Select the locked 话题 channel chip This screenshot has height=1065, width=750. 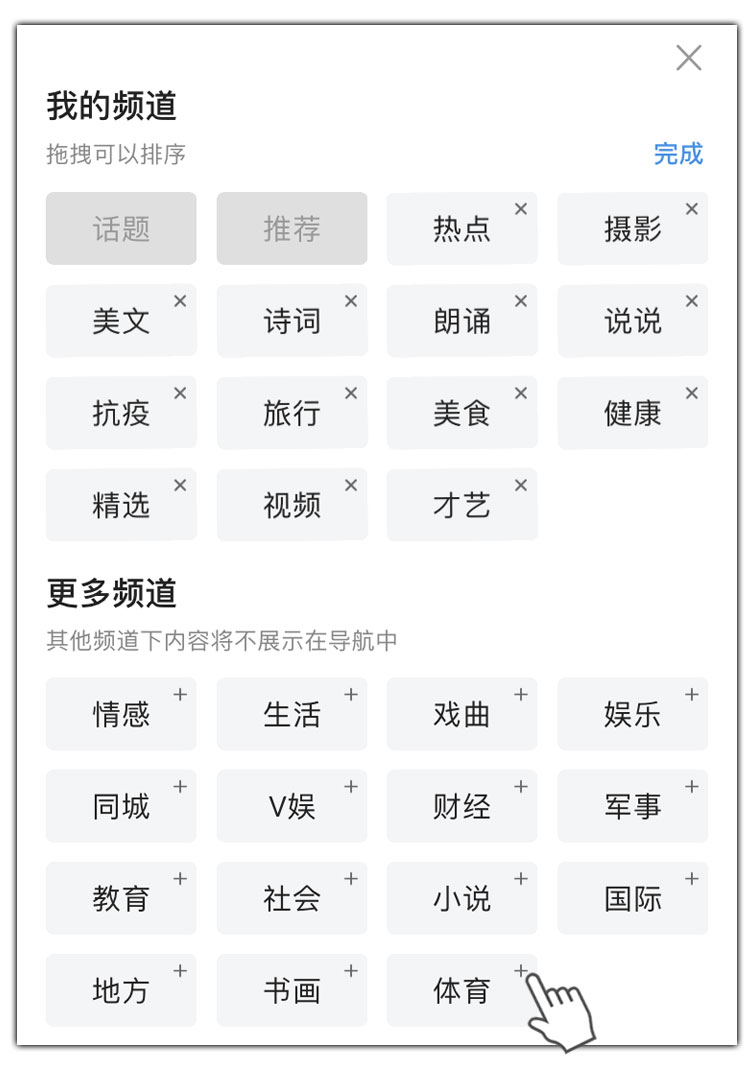121,228
